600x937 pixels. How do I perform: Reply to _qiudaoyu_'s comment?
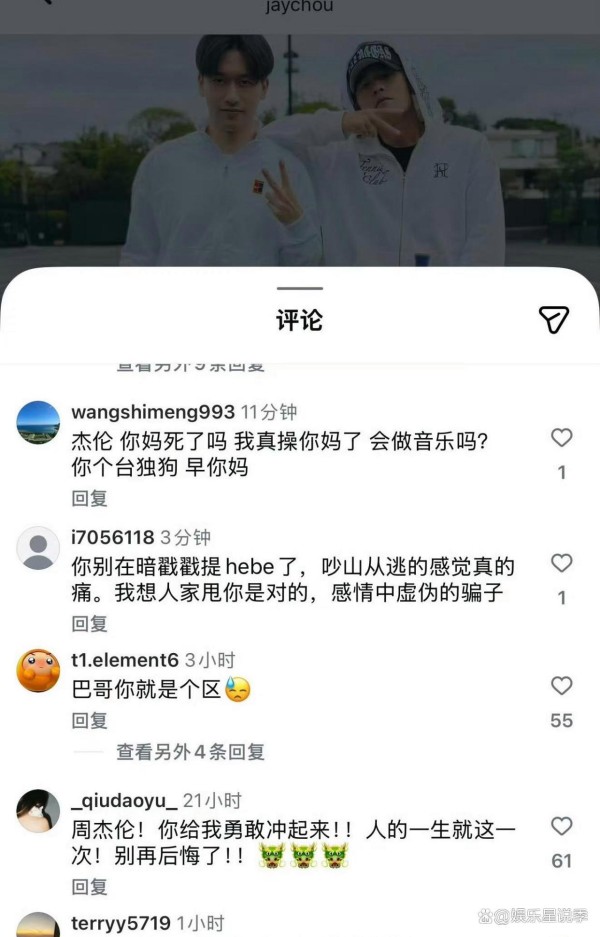click(x=89, y=886)
